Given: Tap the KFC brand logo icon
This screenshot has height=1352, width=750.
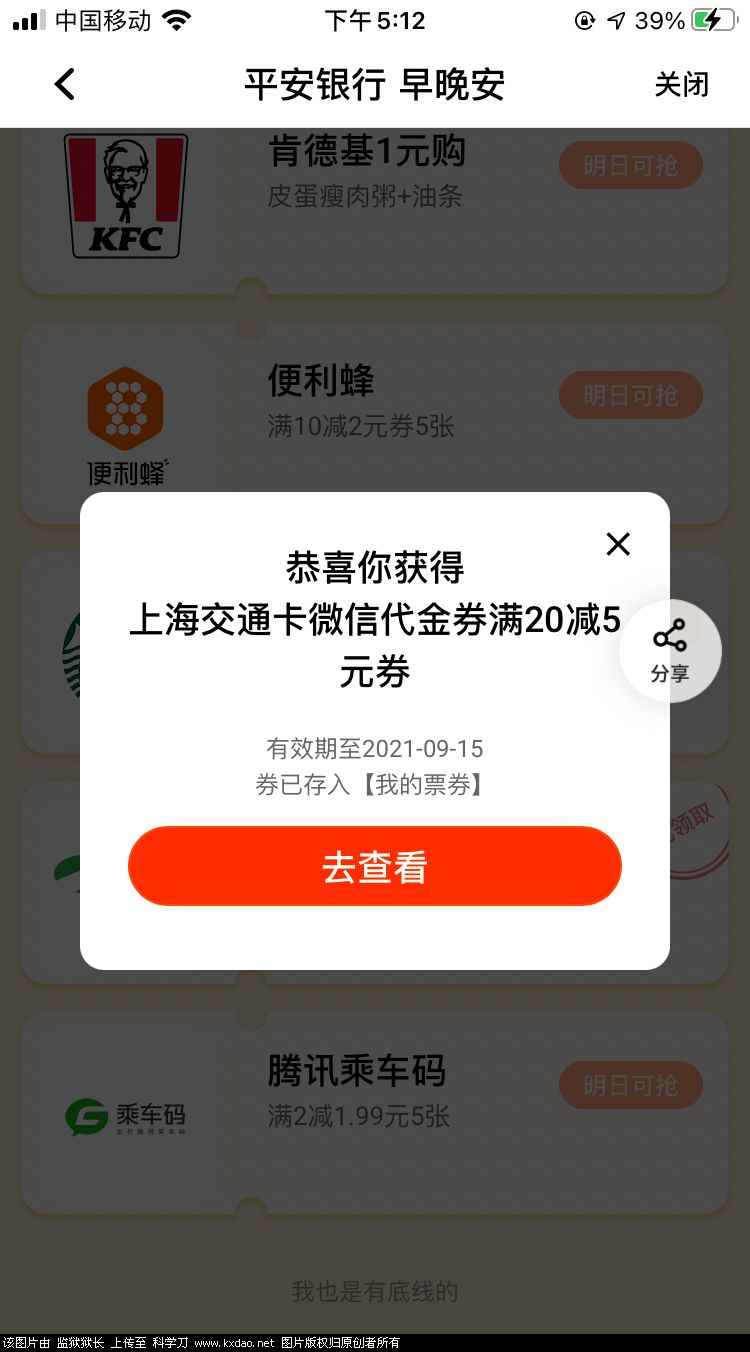Looking at the screenshot, I should pyautogui.click(x=125, y=197).
